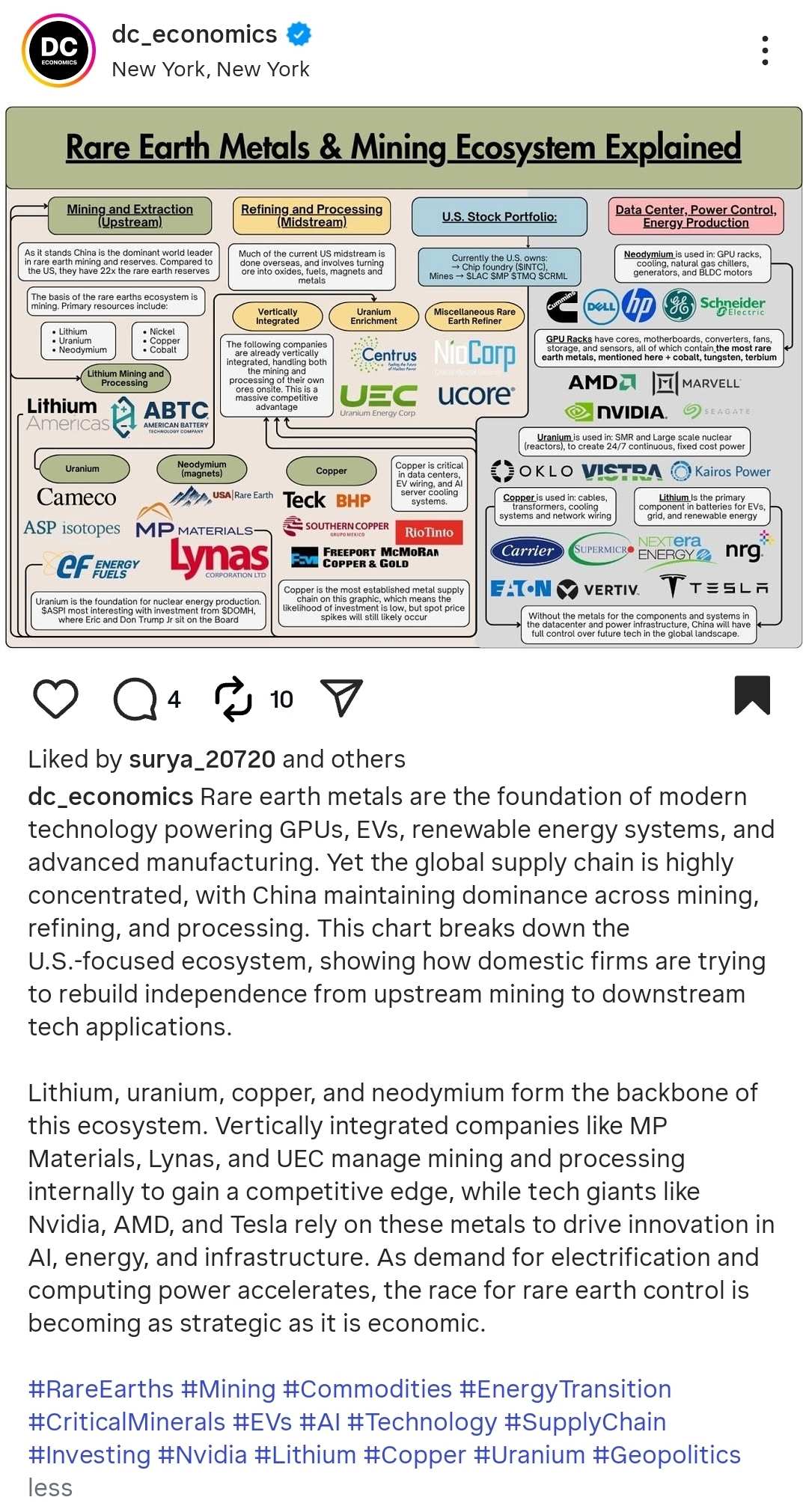Remove the post from saved bookmarks
This screenshot has height=1512, width=803.
coord(751,696)
